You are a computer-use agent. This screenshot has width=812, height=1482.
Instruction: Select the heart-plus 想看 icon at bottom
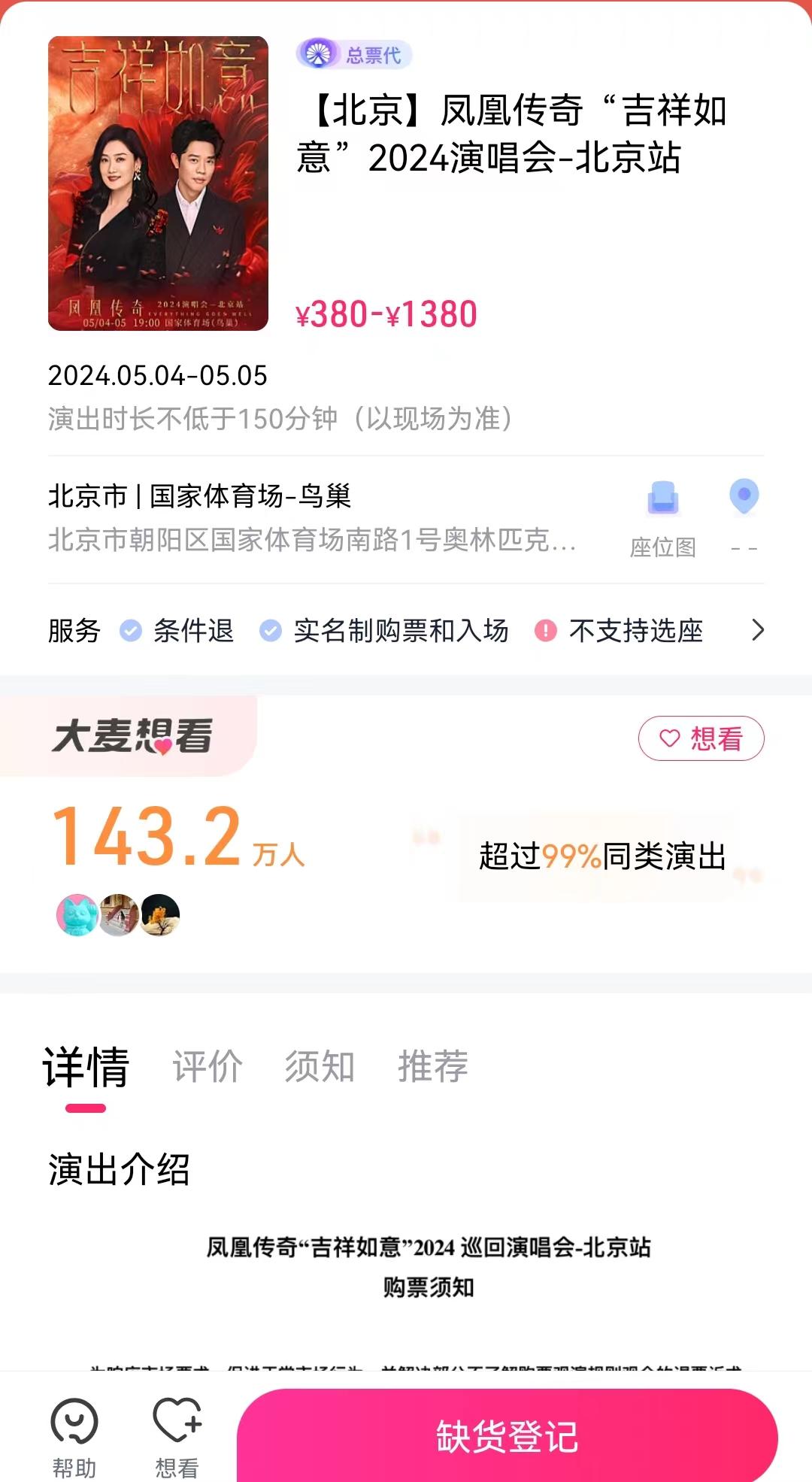pyautogui.click(x=174, y=1436)
